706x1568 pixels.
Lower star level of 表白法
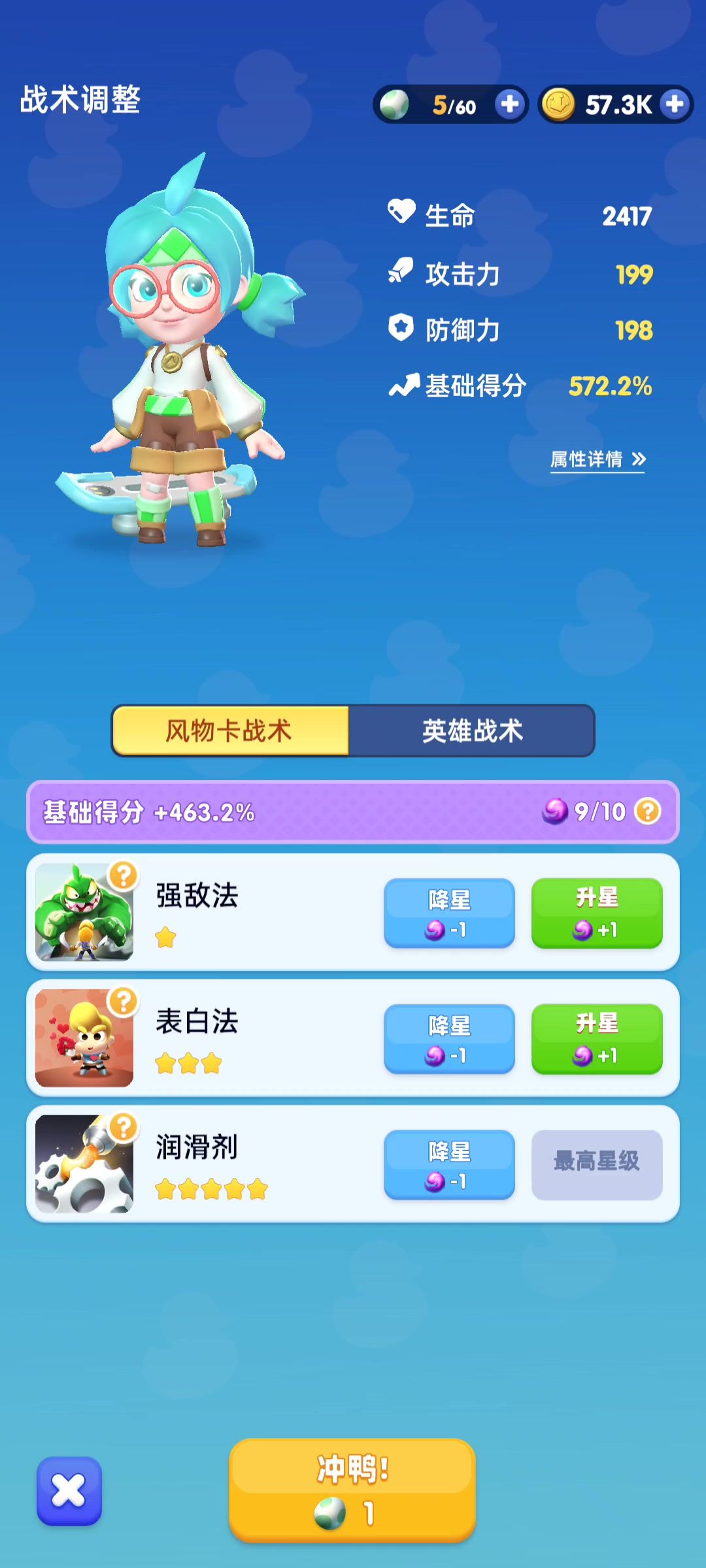[x=449, y=1039]
